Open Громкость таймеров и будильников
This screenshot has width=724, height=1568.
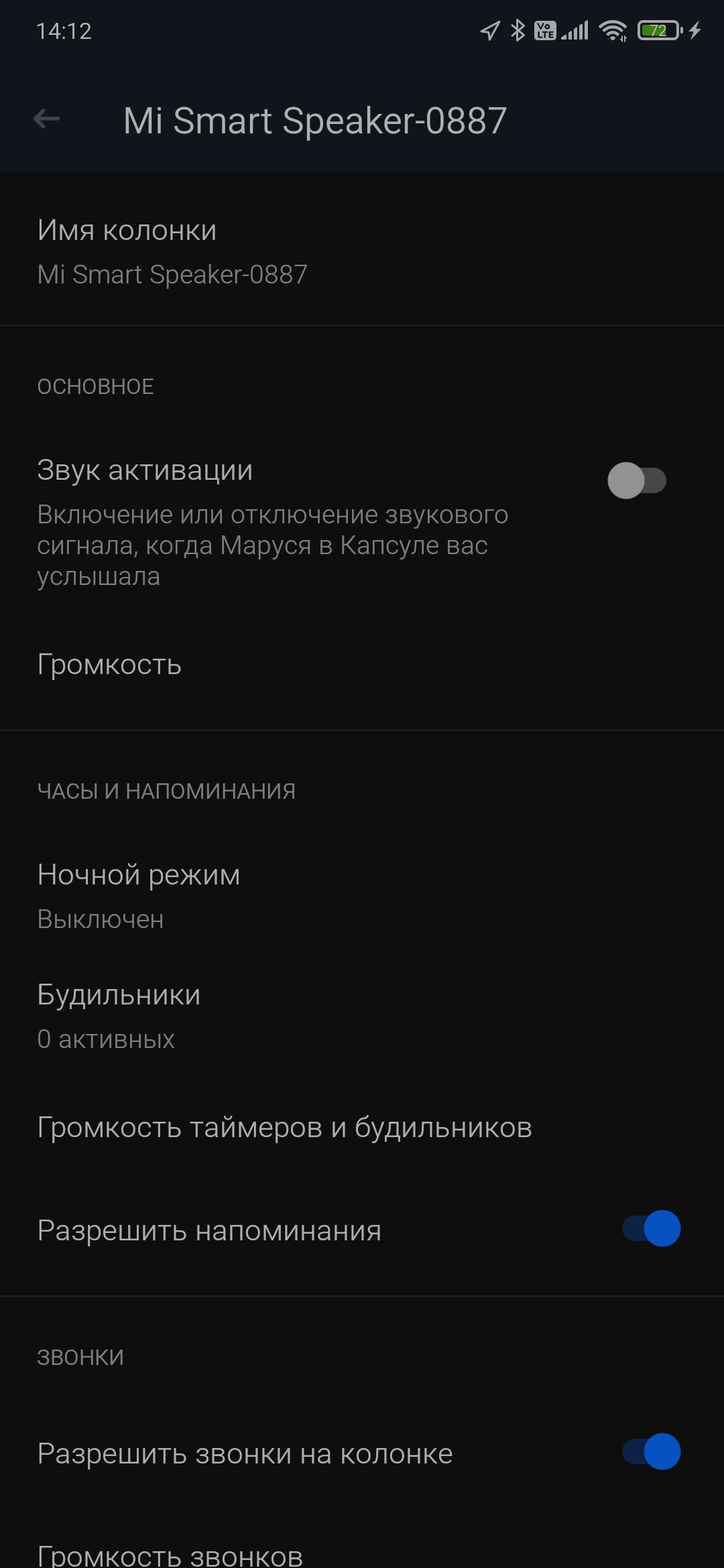[x=284, y=1128]
